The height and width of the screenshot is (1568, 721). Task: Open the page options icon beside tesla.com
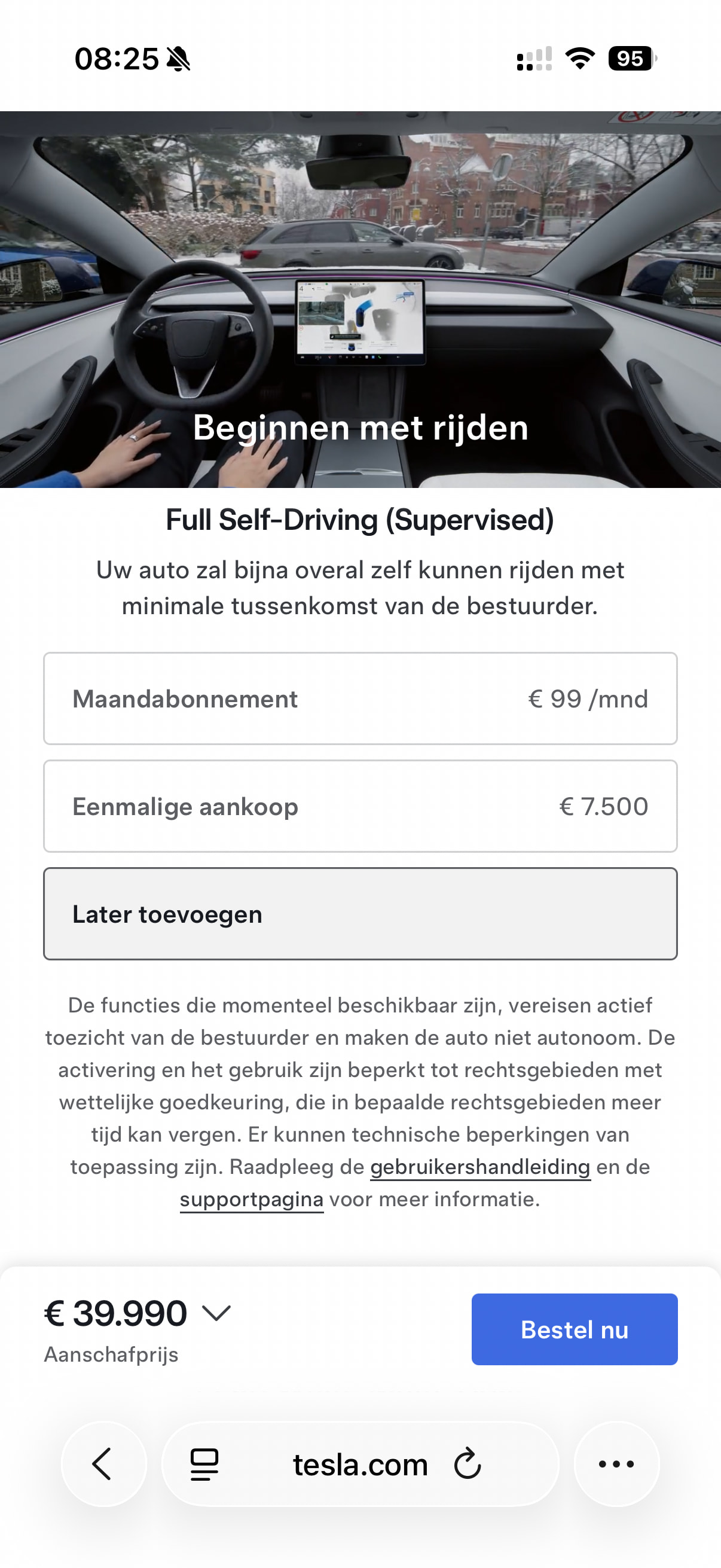click(204, 1464)
